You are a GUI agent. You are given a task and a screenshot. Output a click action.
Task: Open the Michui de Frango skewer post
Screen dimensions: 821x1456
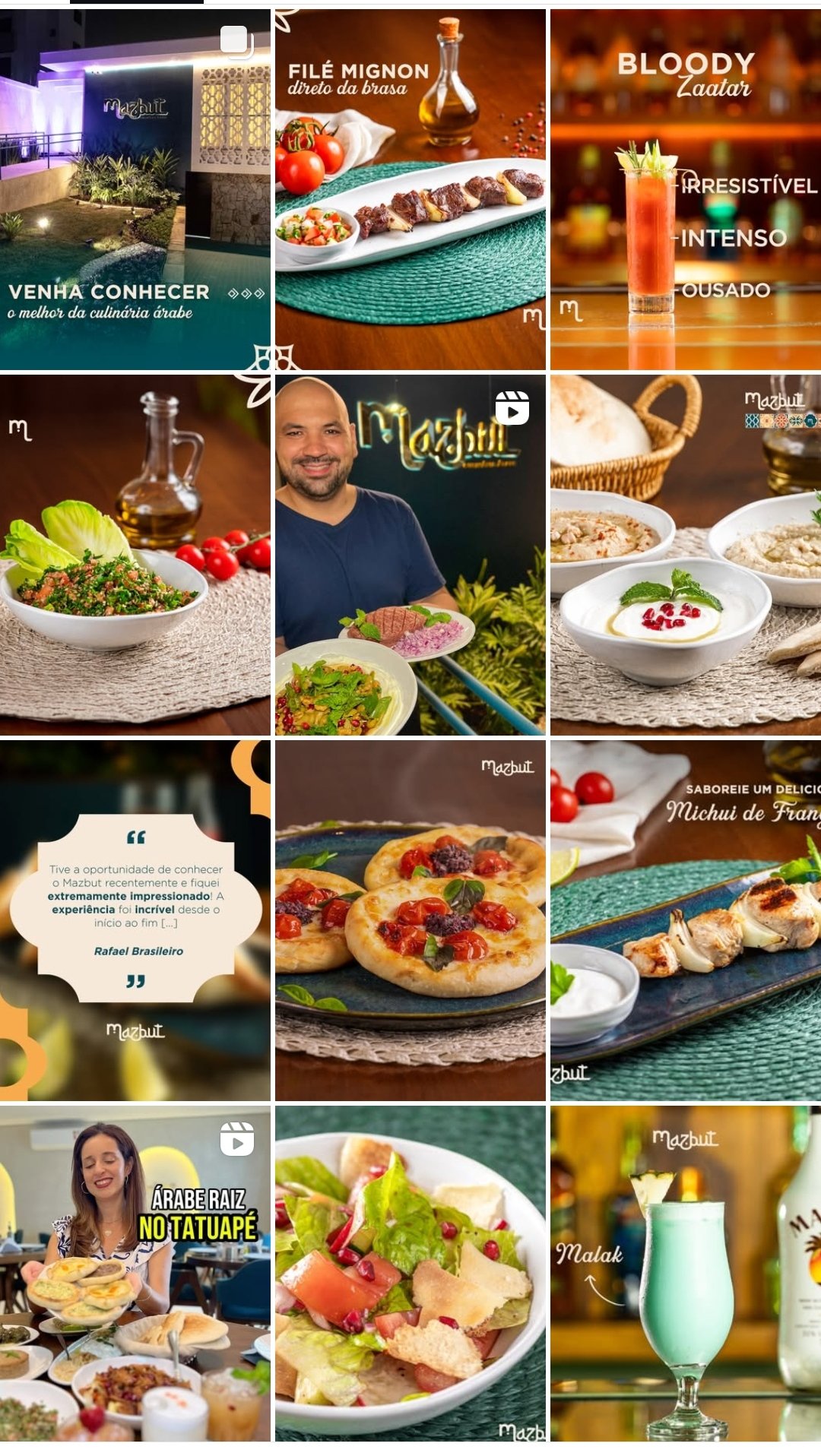pos(686,920)
